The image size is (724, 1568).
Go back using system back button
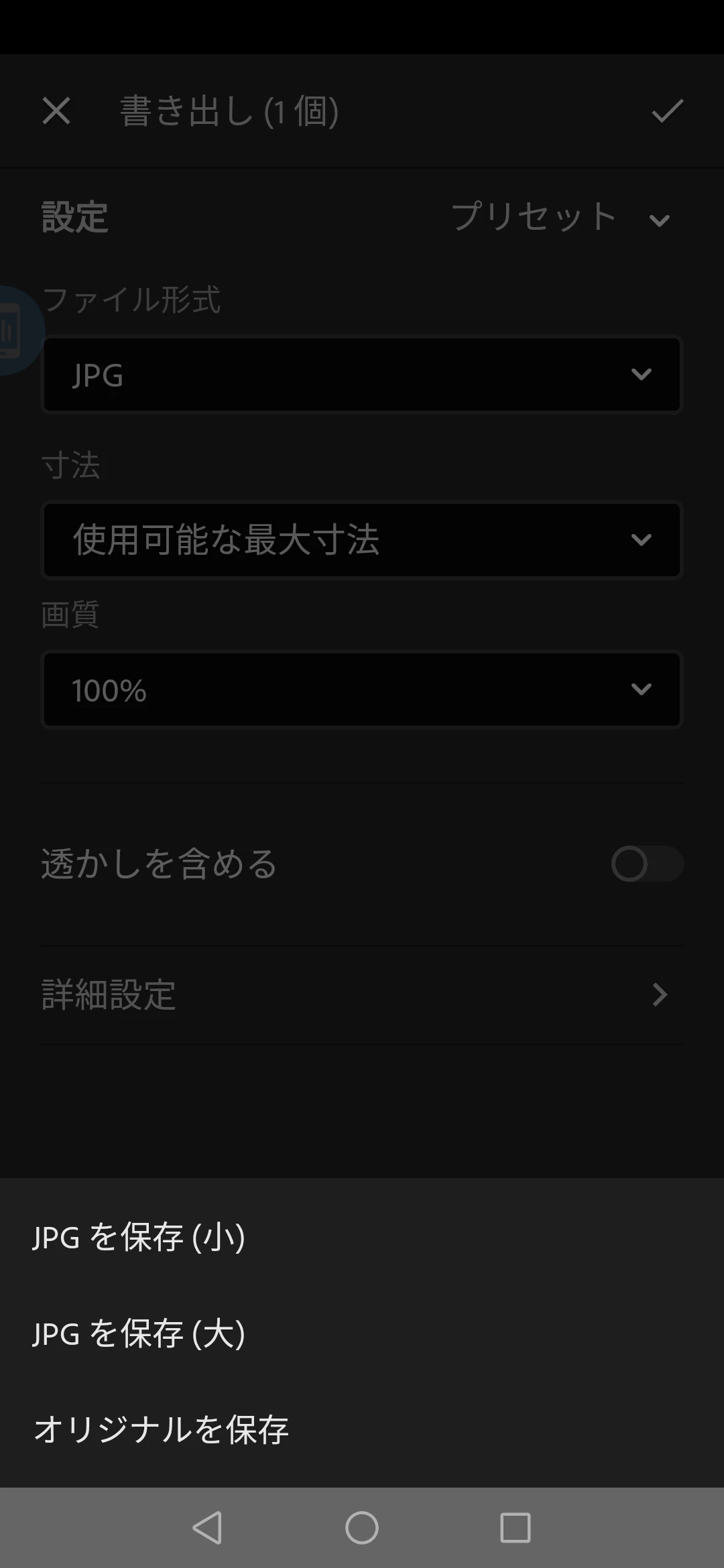(207, 1528)
